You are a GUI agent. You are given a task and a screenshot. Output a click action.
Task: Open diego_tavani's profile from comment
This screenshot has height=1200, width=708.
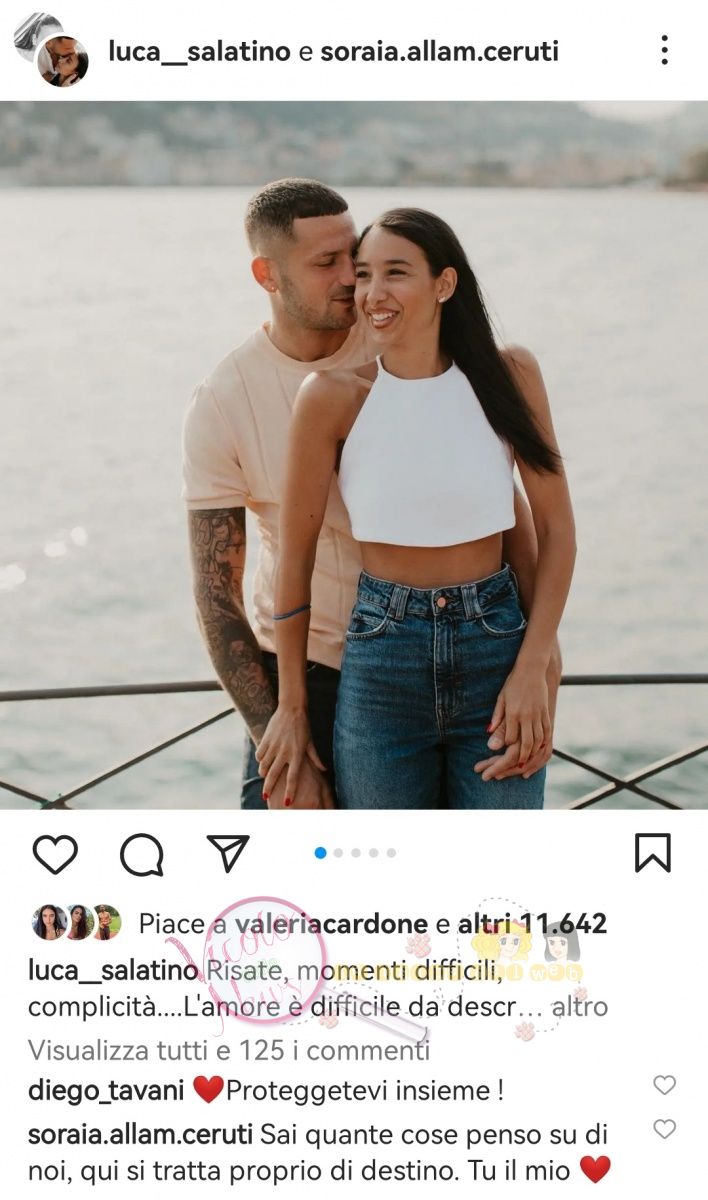106,1090
